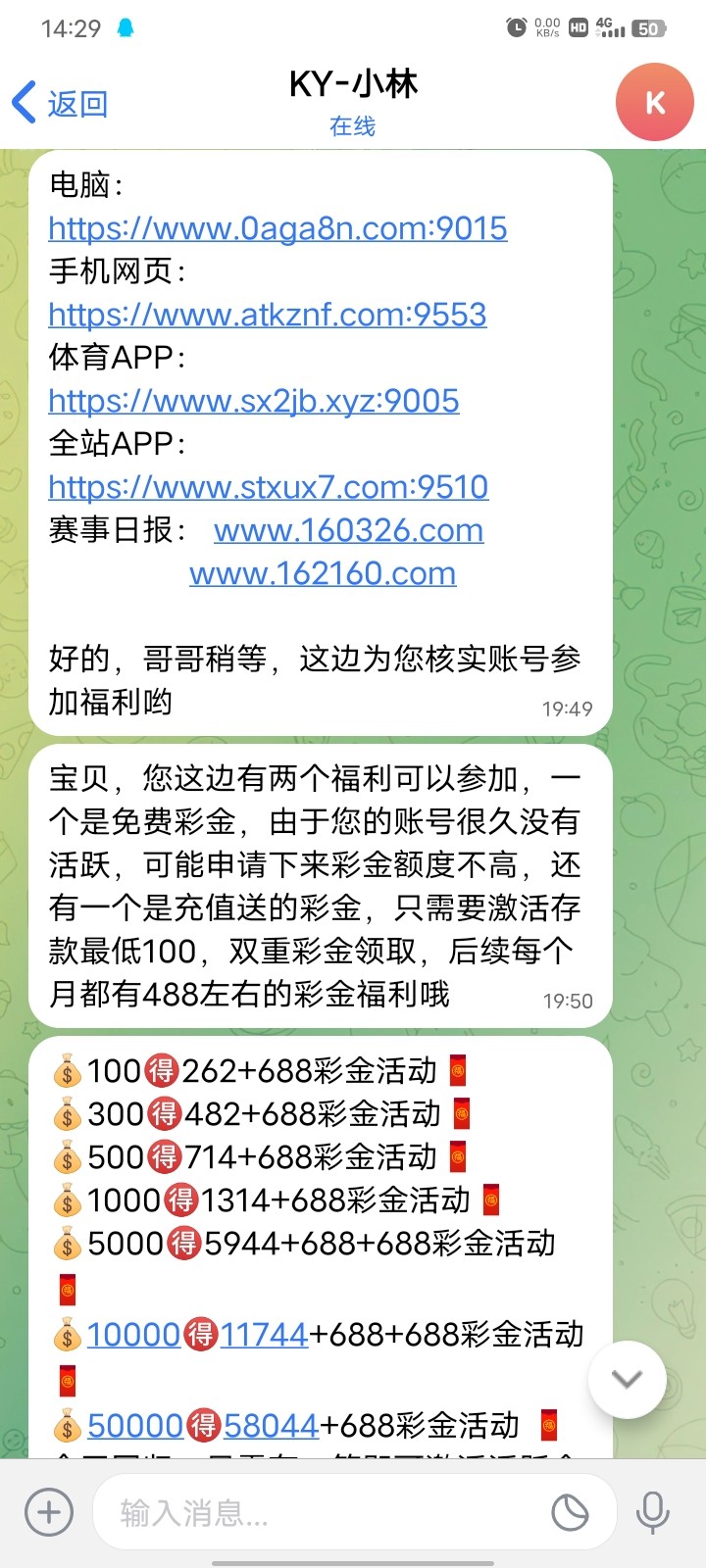Open the attachment menu via plus icon
This screenshot has height=1568, width=706.
[47, 1512]
